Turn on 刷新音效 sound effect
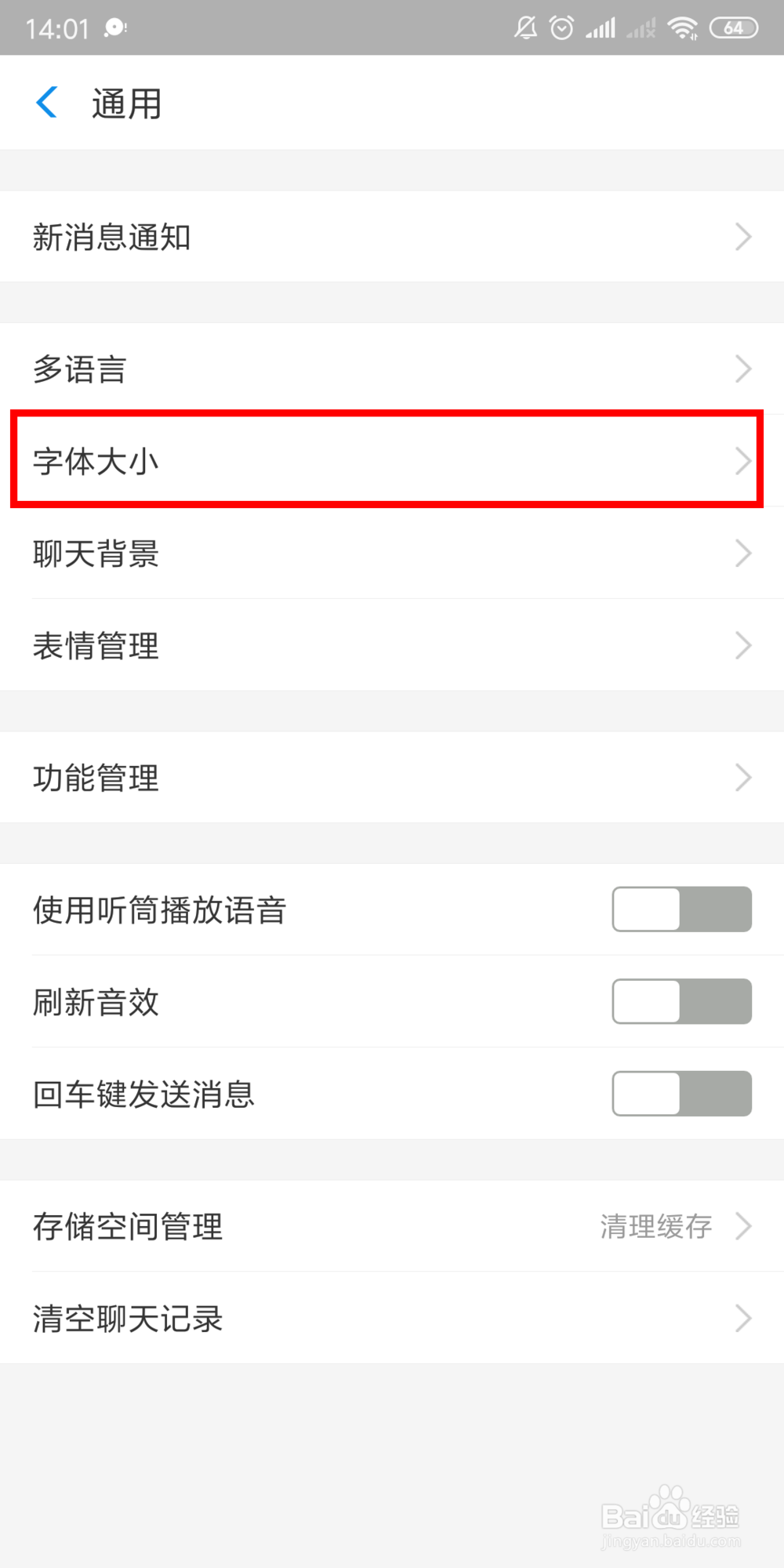The height and width of the screenshot is (1568, 784). [681, 1001]
